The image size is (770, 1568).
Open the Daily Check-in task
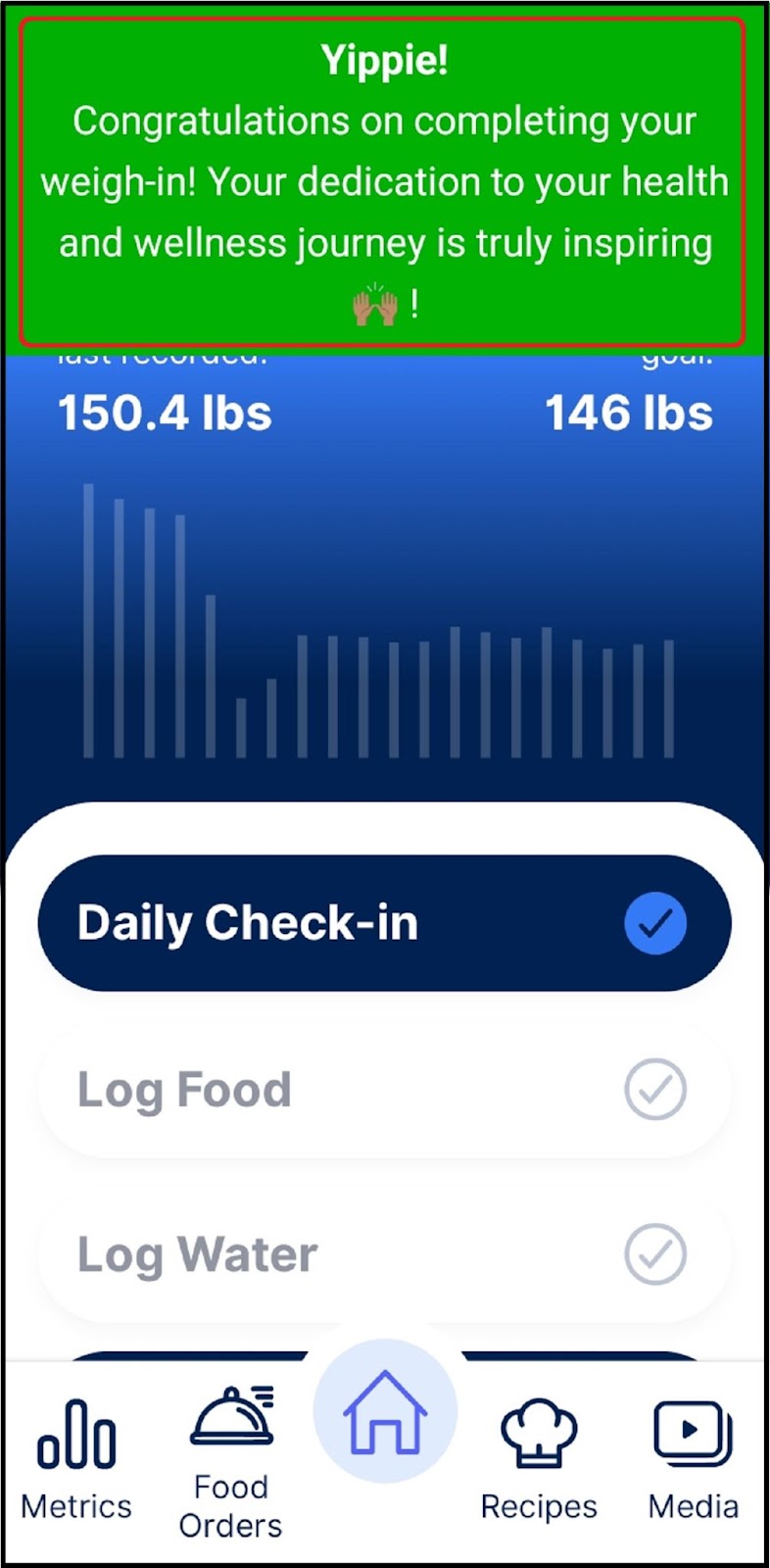384,922
